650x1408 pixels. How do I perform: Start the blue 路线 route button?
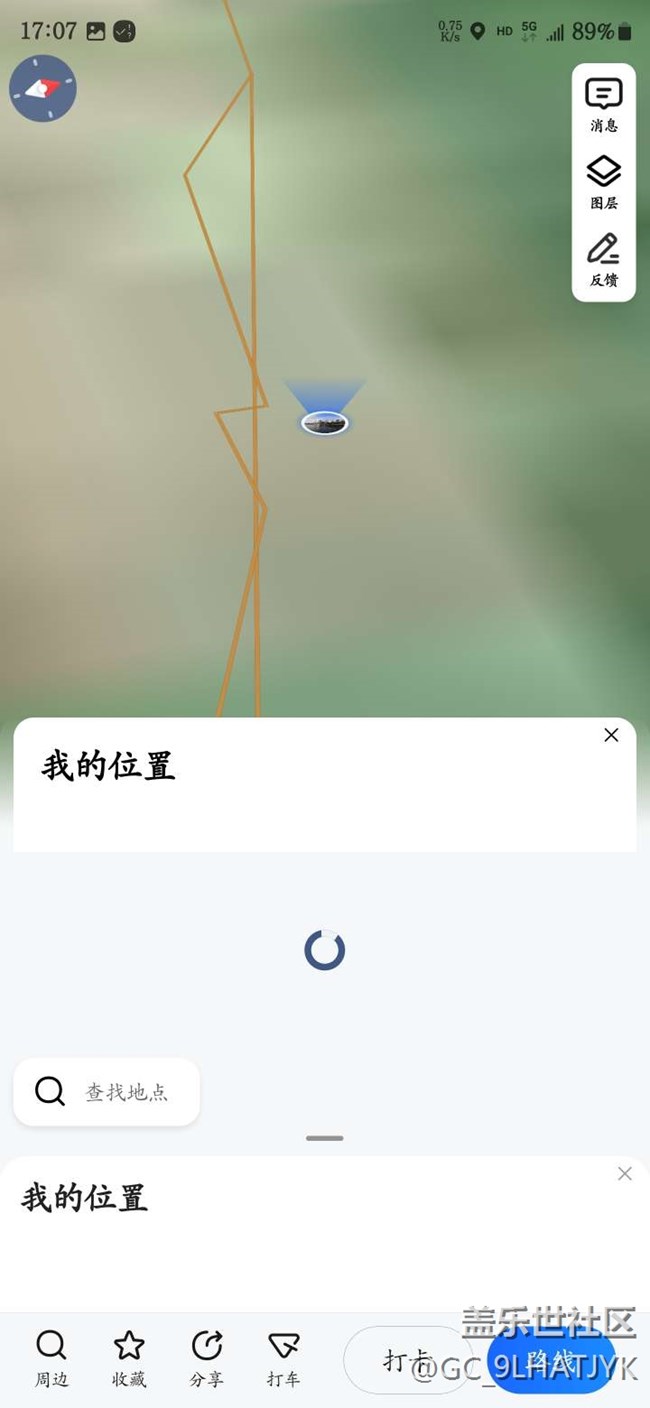(x=551, y=1360)
